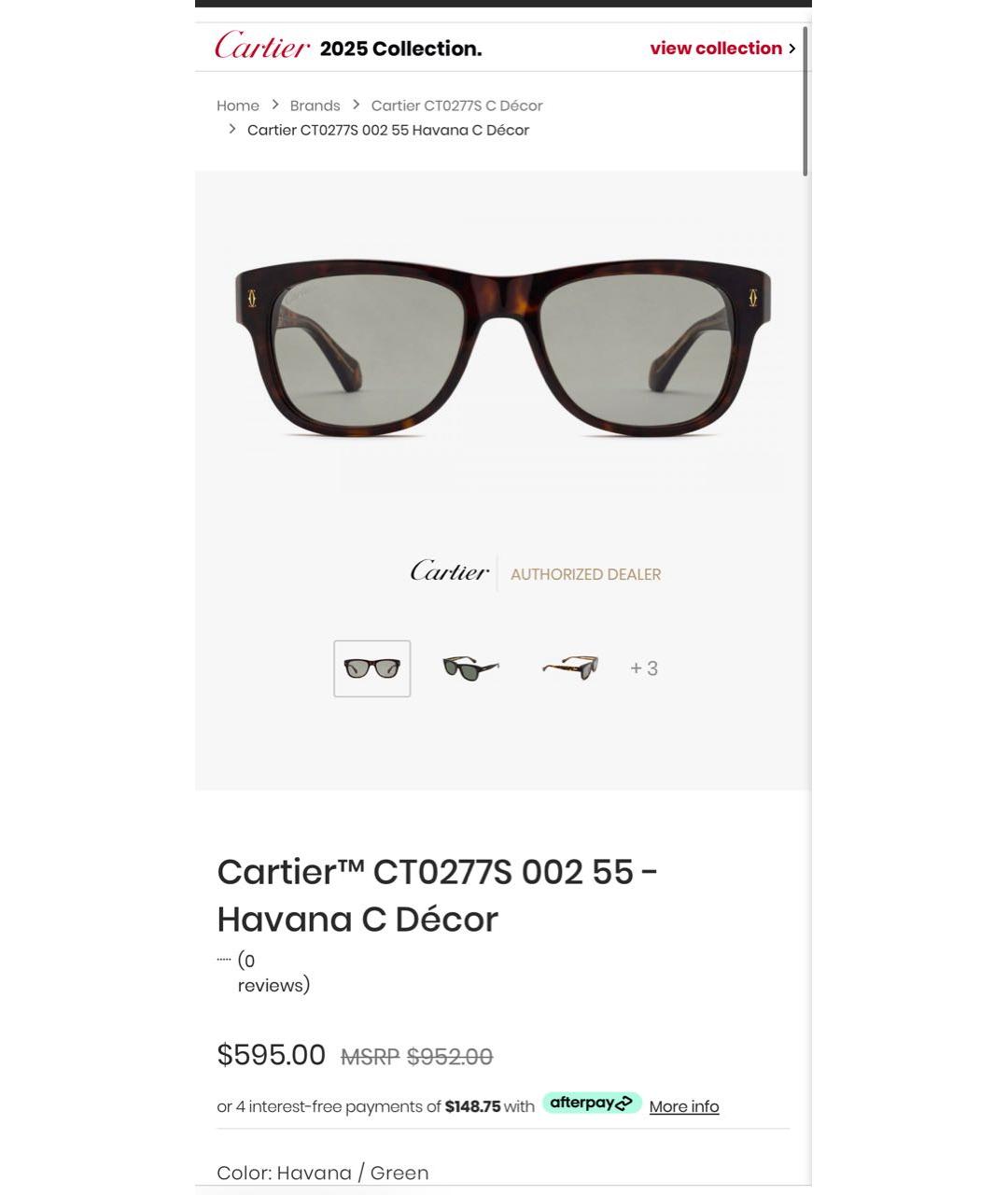Open the Cartier 2025 view collection link
The width and height of the screenshot is (1008, 1195).
[721, 49]
